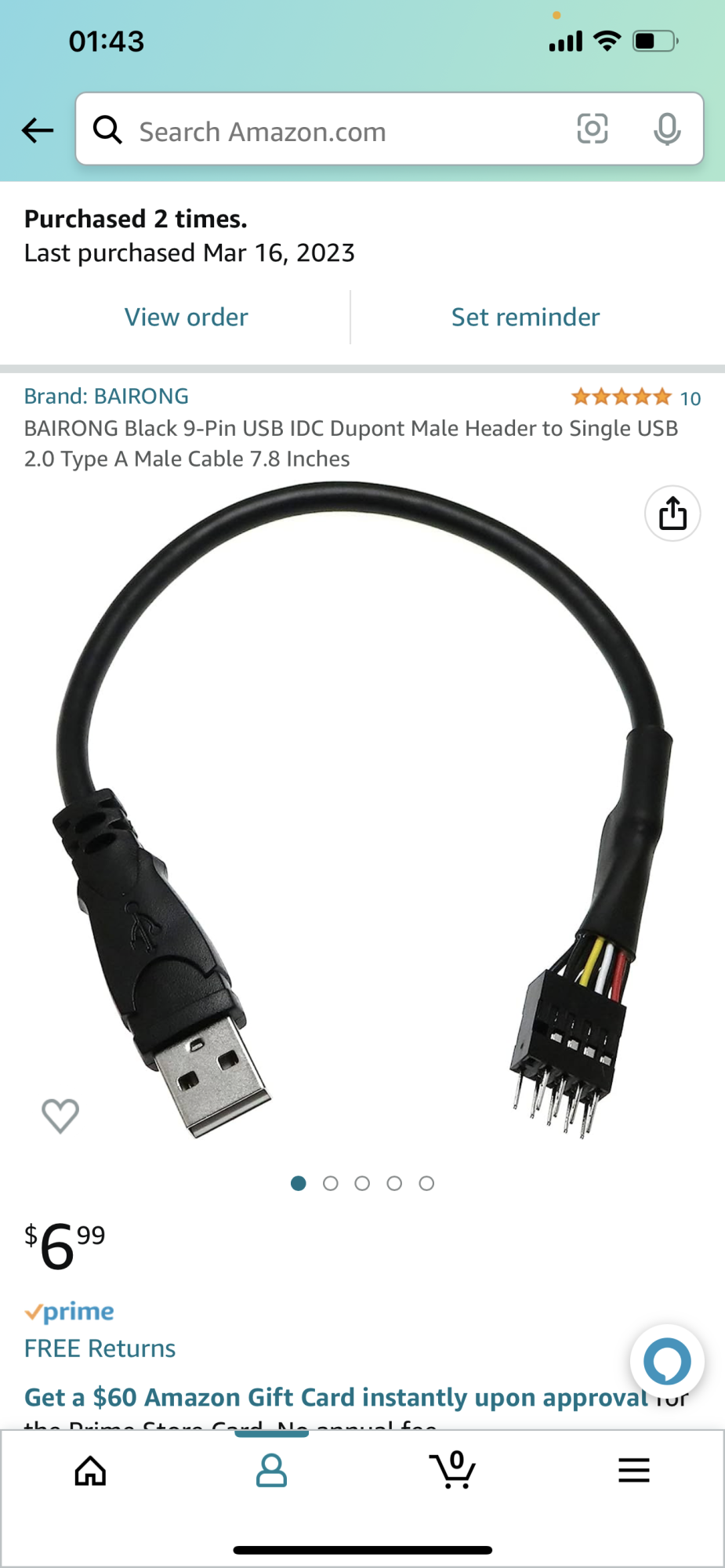This screenshot has width=725, height=1568.
Task: Start voice search with the microphone
Action: click(x=667, y=129)
